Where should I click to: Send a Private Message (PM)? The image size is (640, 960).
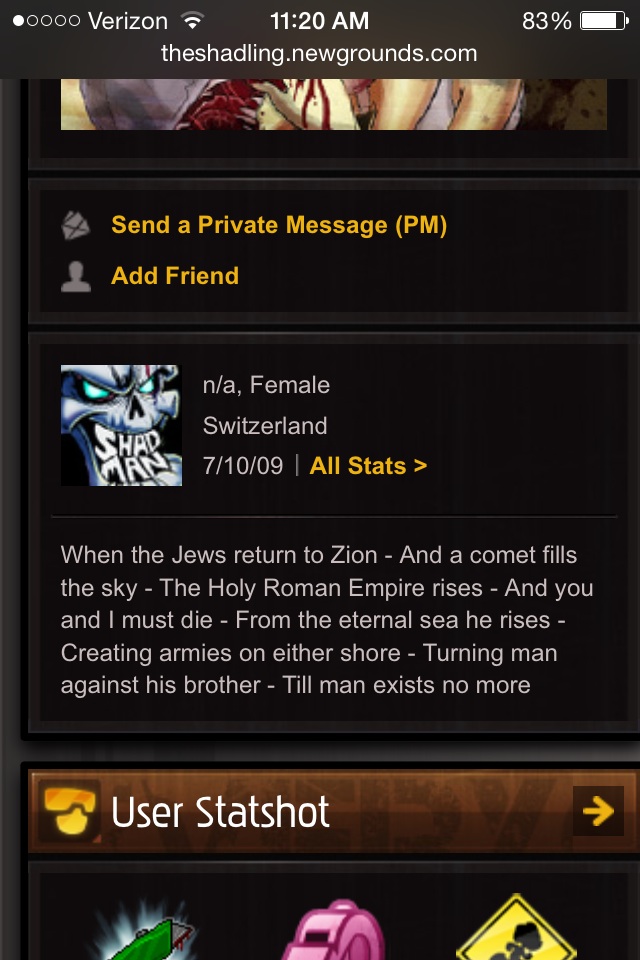pyautogui.click(x=278, y=225)
